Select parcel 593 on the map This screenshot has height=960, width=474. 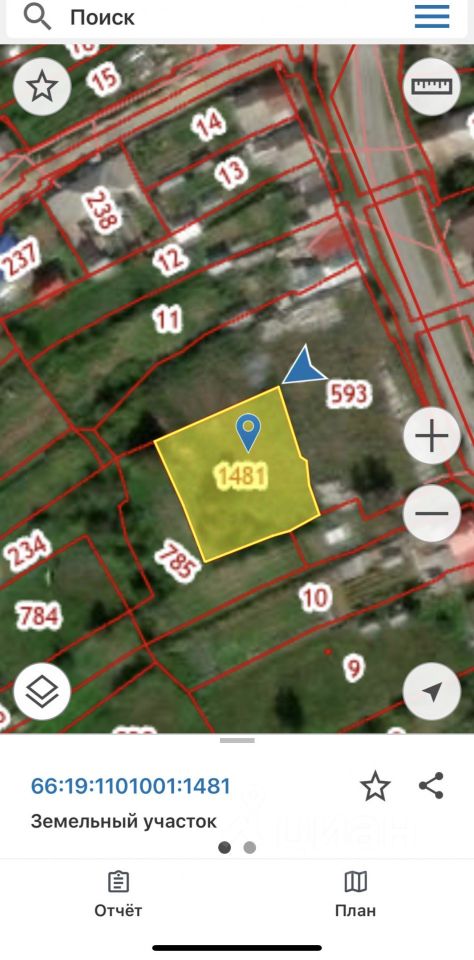tap(349, 394)
